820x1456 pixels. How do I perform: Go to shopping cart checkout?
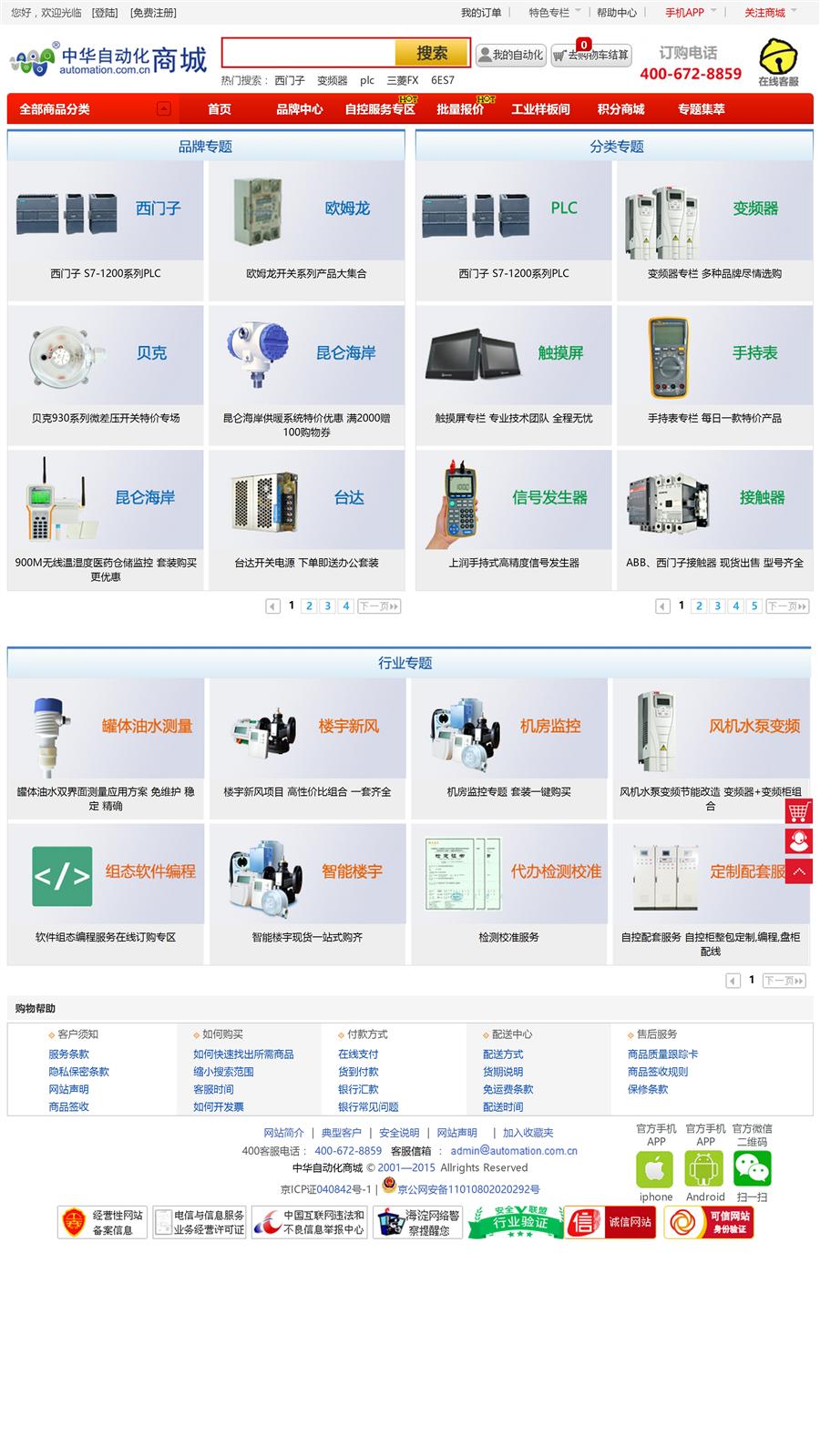(x=591, y=56)
